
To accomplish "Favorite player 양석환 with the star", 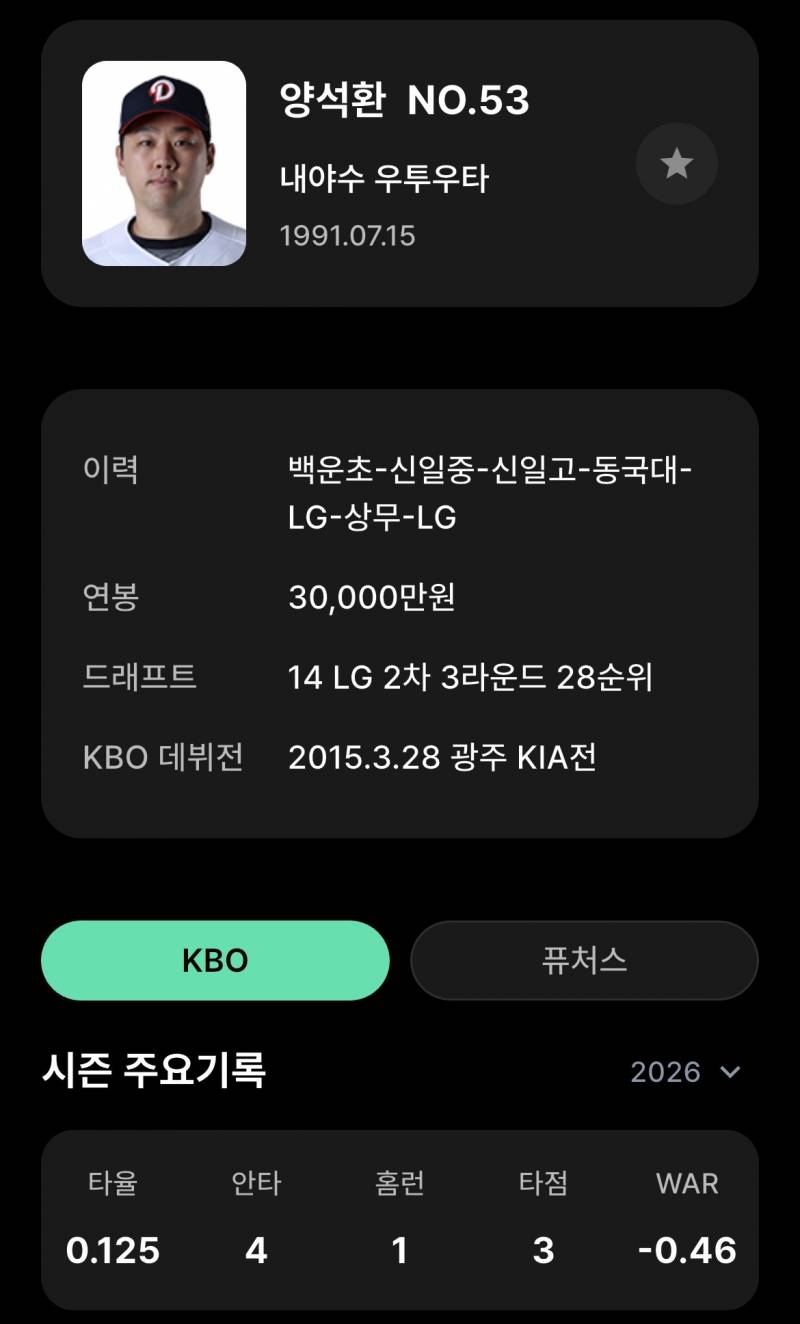I will point(677,164).
